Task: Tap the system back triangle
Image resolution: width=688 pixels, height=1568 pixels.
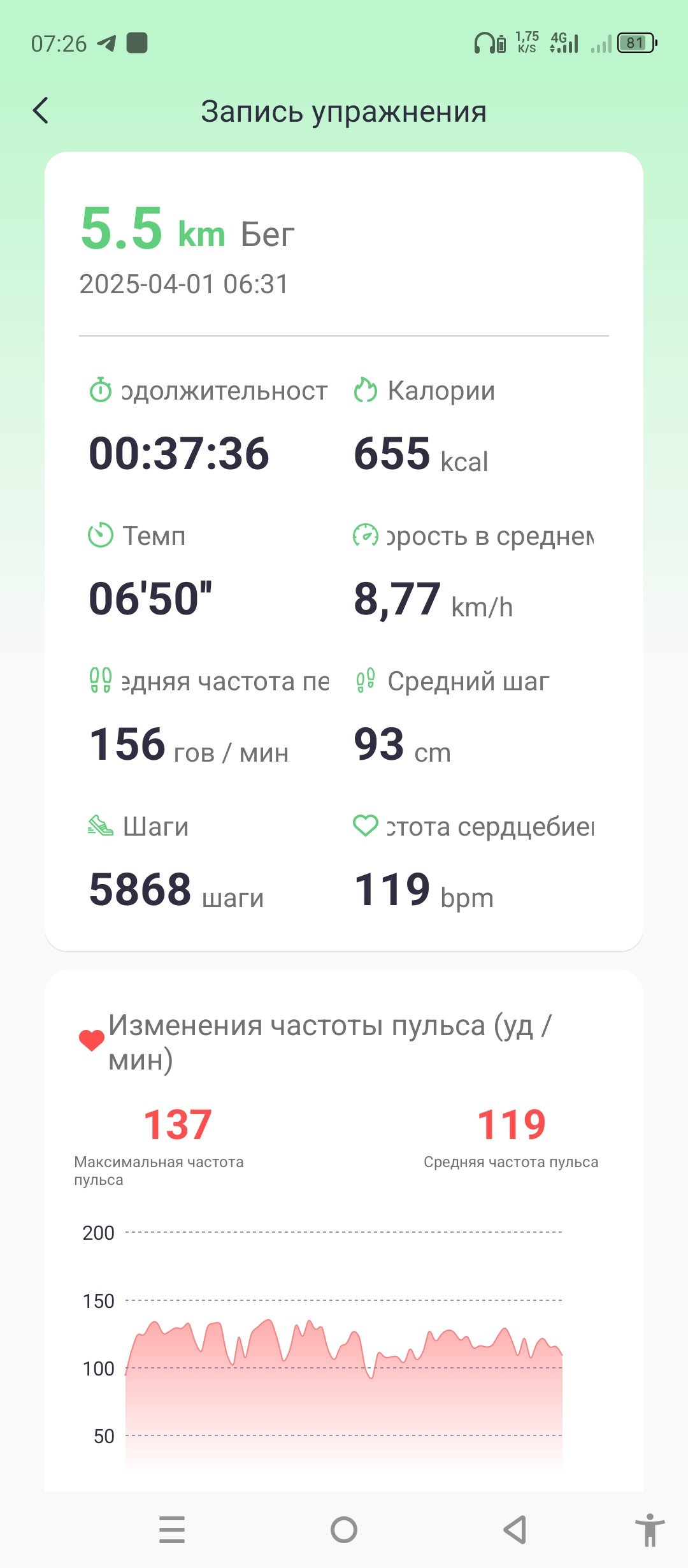Action: [x=515, y=1530]
